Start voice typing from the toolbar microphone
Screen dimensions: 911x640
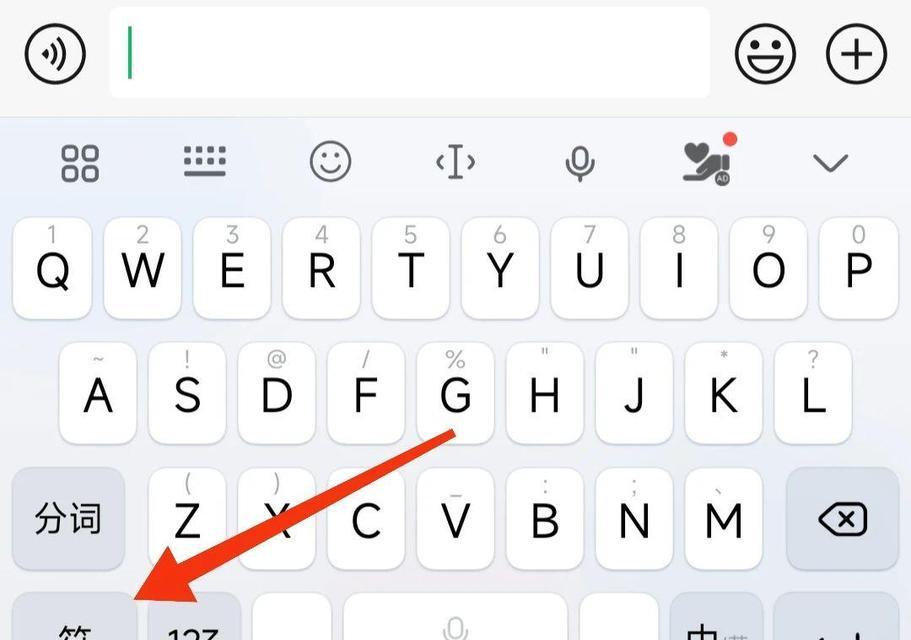(x=580, y=163)
